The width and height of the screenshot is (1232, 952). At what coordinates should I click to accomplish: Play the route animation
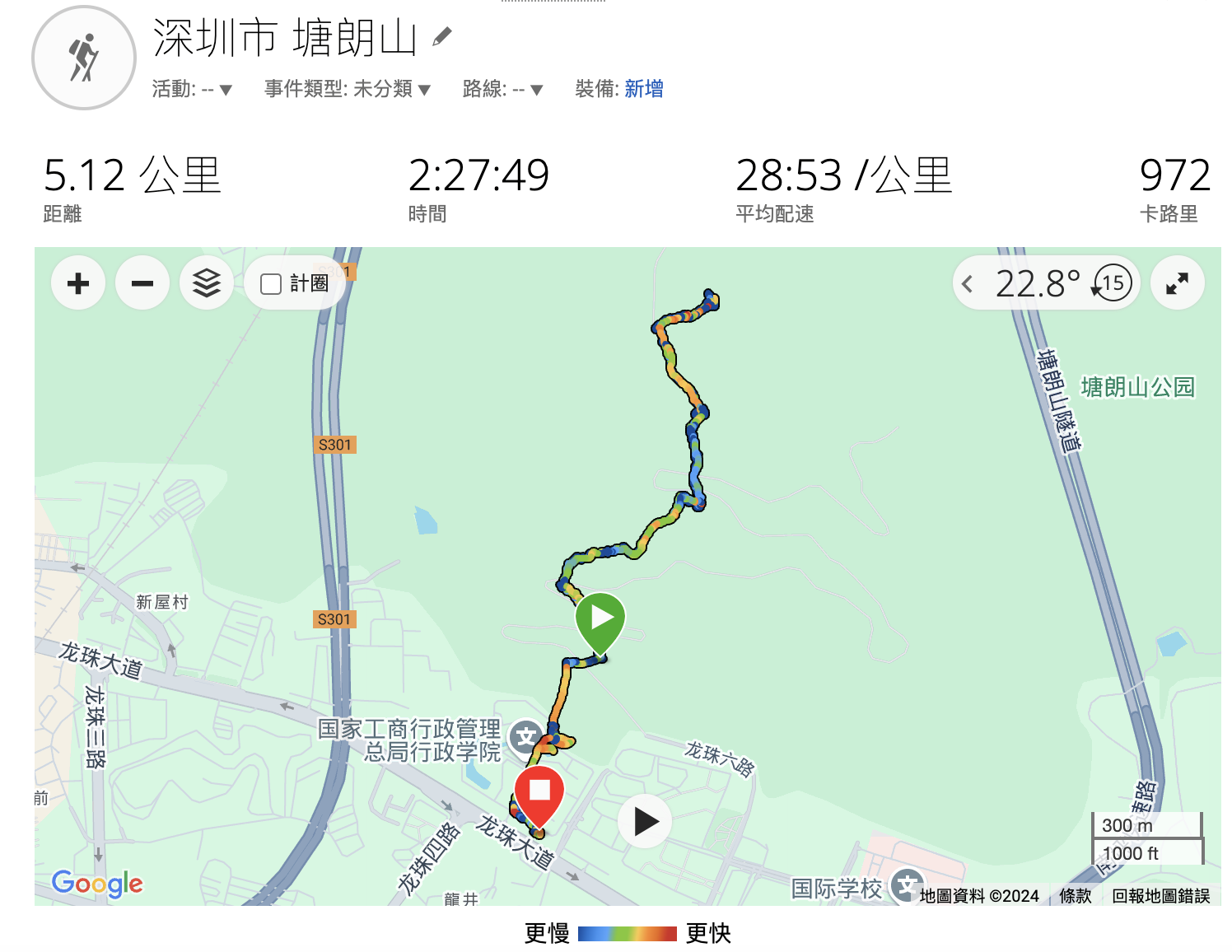[645, 821]
